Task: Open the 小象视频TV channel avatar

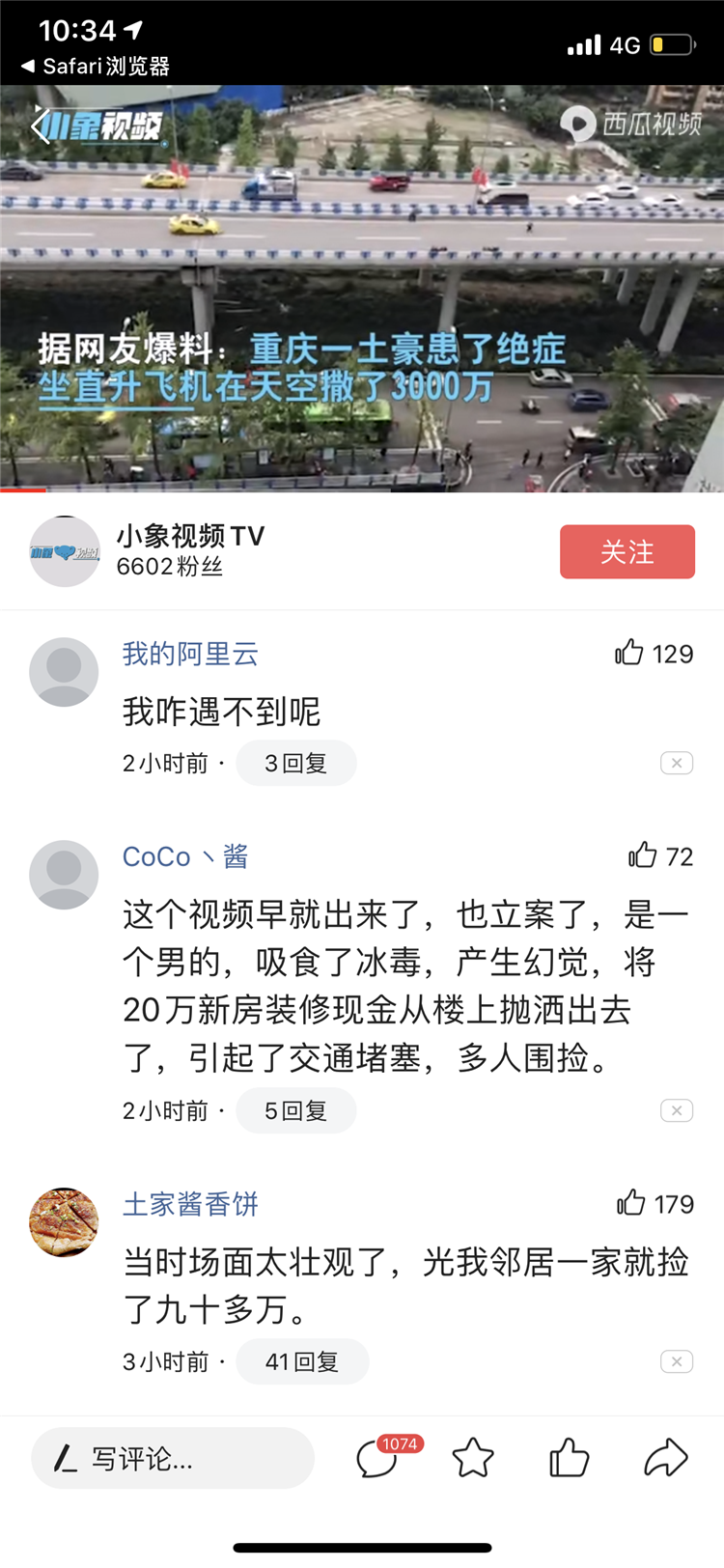Action: tap(65, 552)
